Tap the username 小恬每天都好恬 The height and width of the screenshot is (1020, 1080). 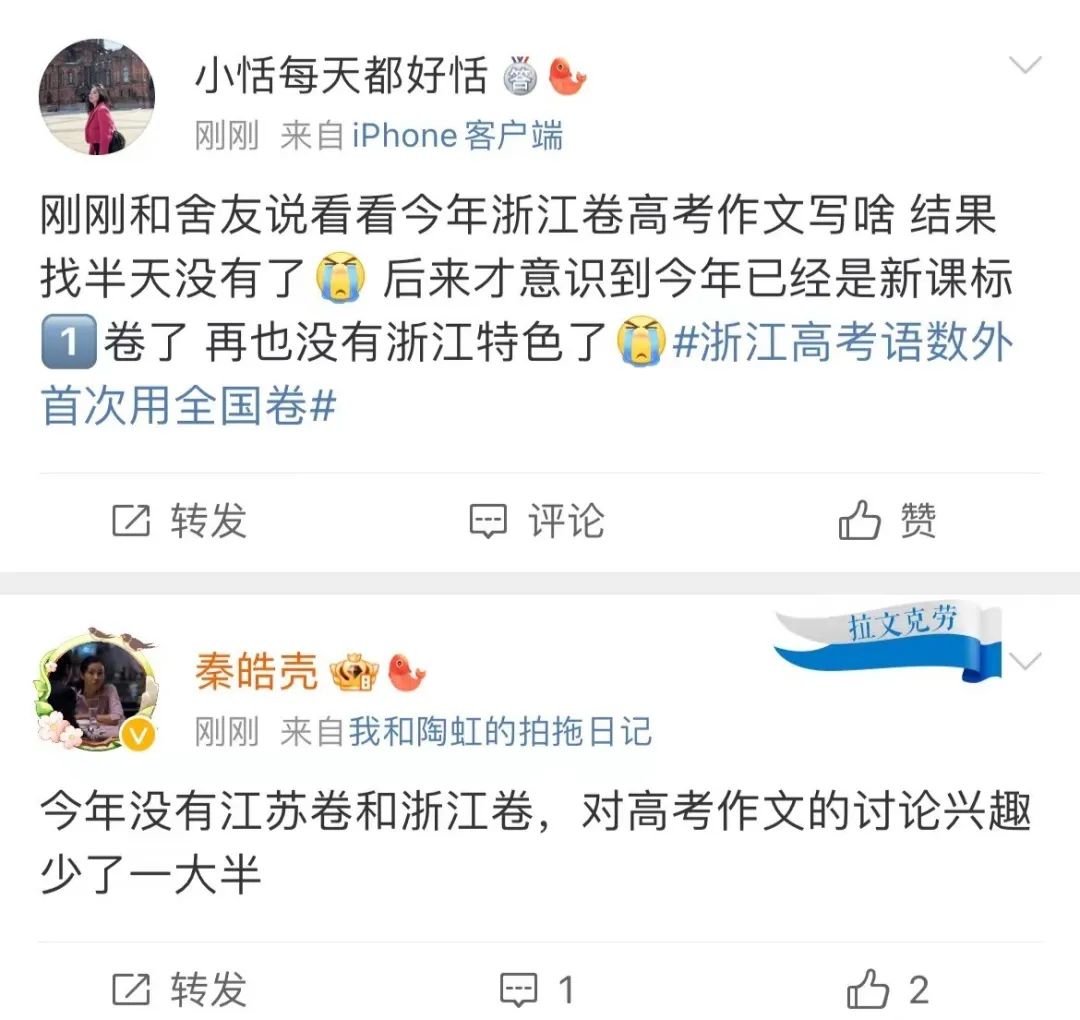point(341,77)
